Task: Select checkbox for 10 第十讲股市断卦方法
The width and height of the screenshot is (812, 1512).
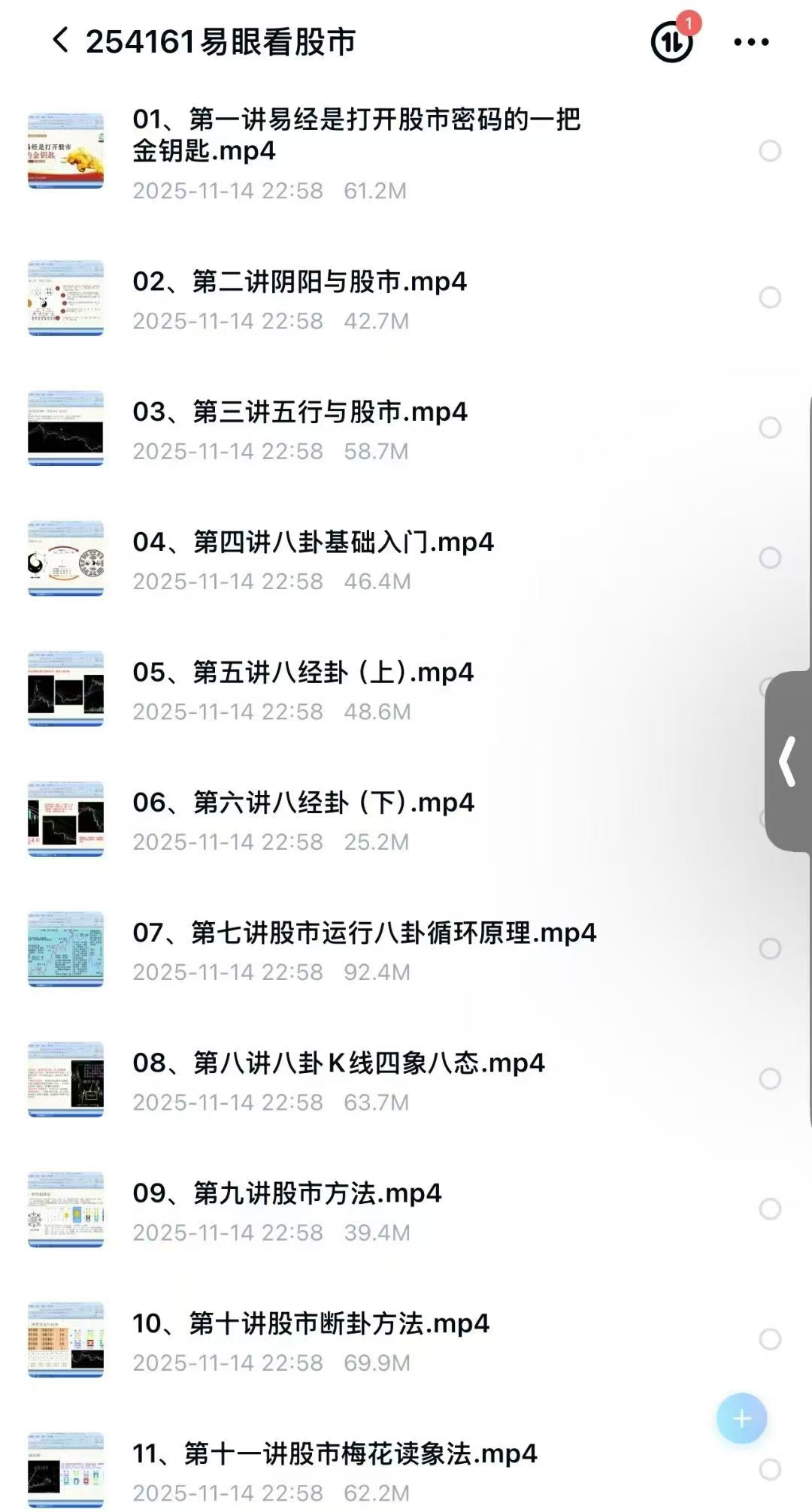Action: pos(770,1339)
